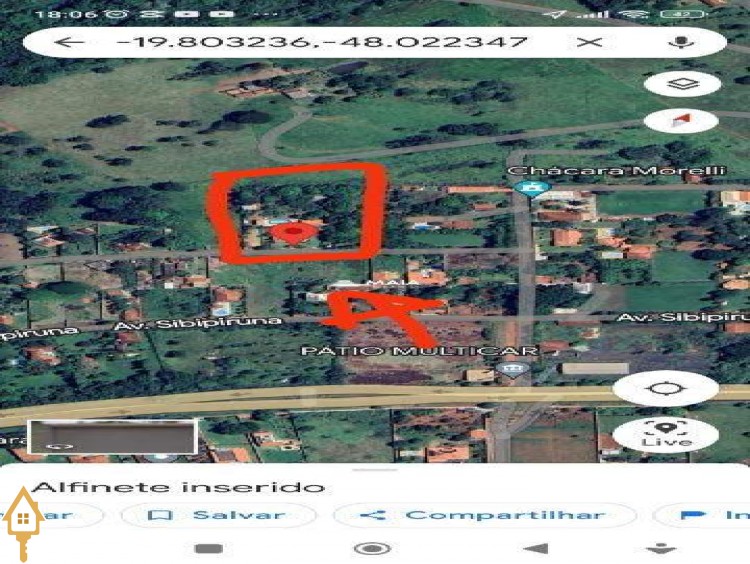Launch Live view navigation

click(x=667, y=433)
